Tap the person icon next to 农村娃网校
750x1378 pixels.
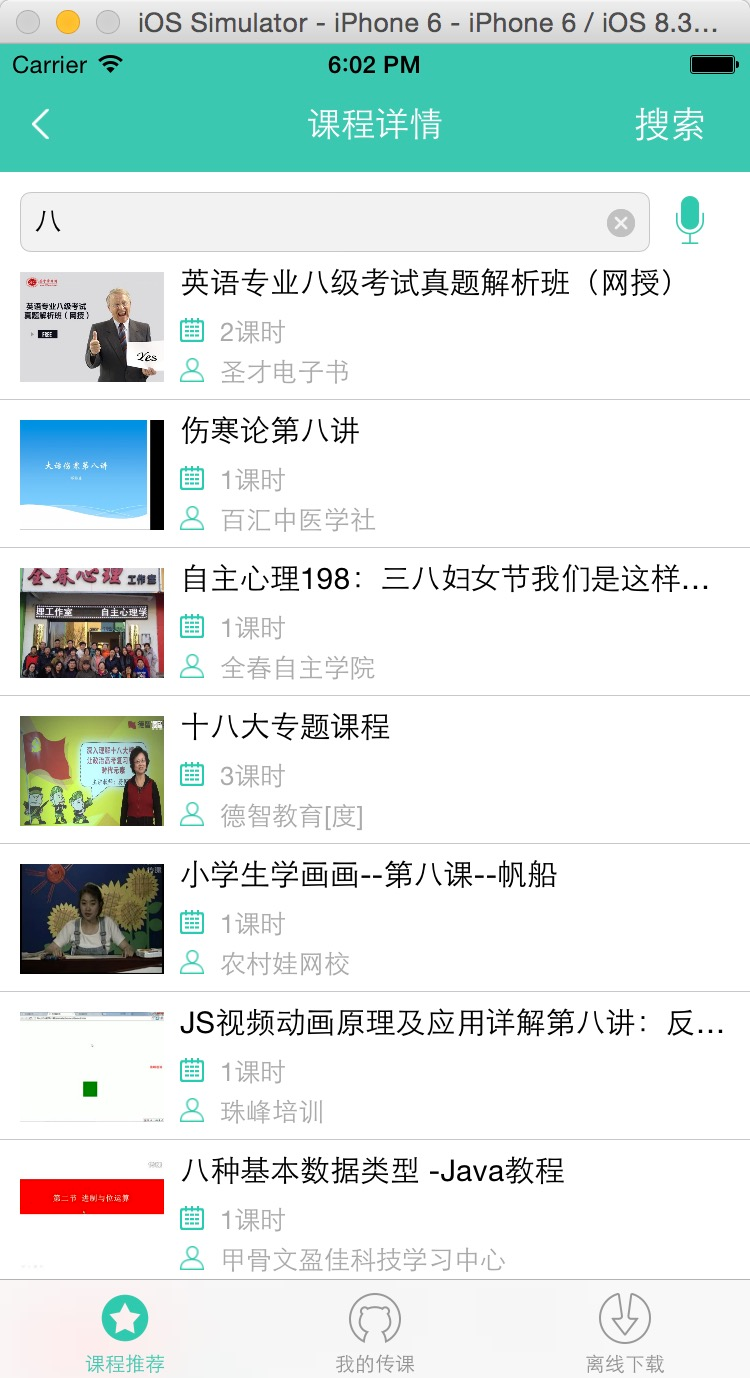coord(192,963)
